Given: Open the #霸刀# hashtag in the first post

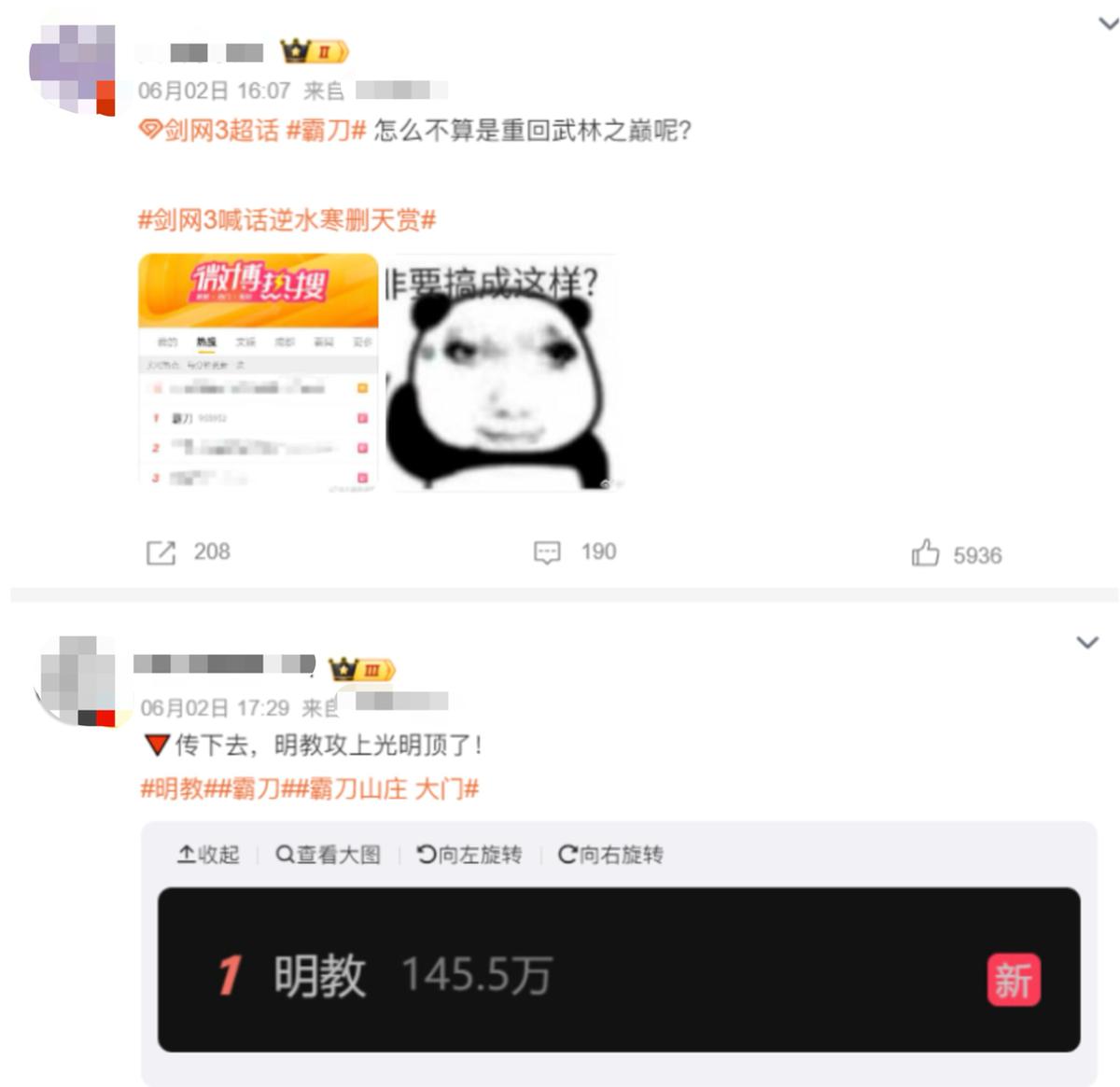Looking at the screenshot, I should pyautogui.click(x=326, y=131).
